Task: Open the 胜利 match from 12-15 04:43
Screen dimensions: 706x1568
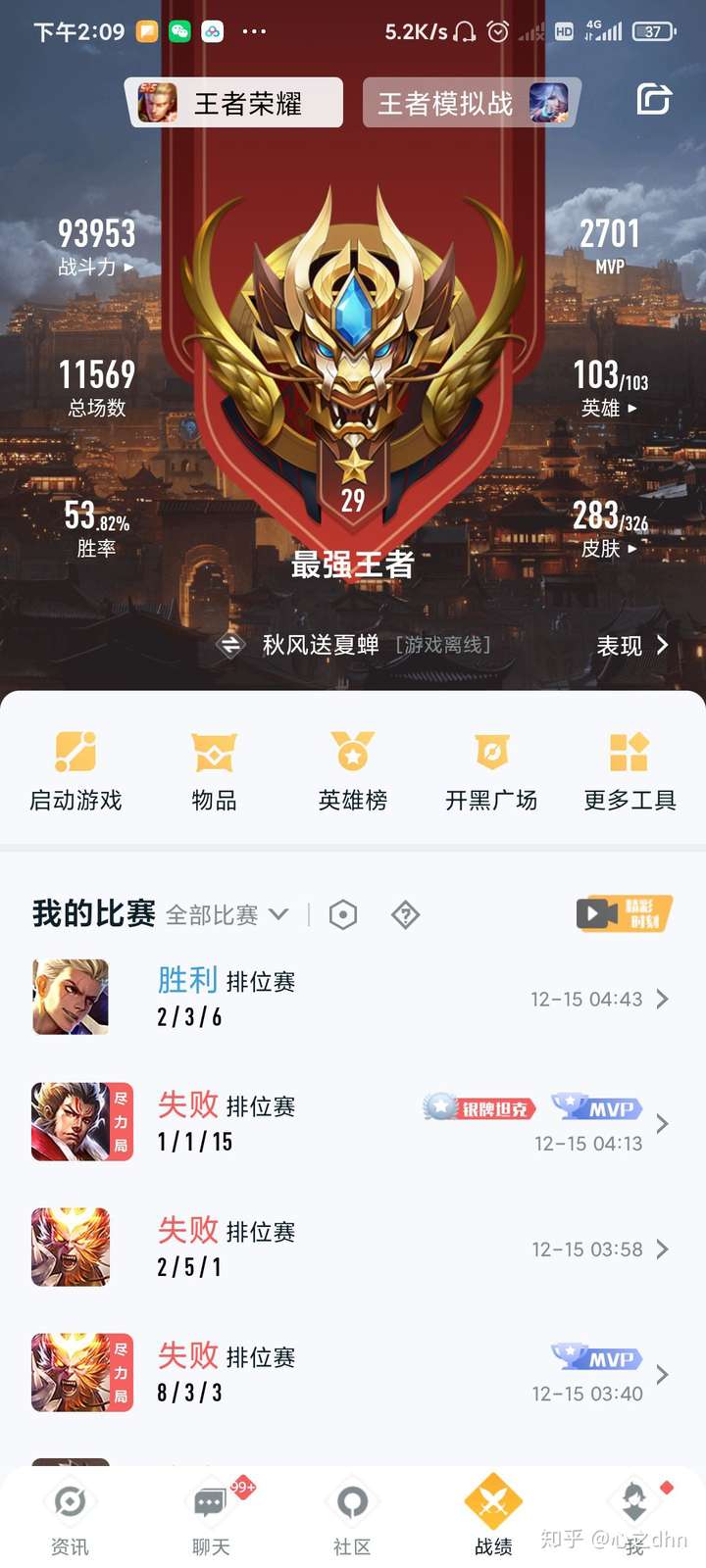Action: [353, 999]
